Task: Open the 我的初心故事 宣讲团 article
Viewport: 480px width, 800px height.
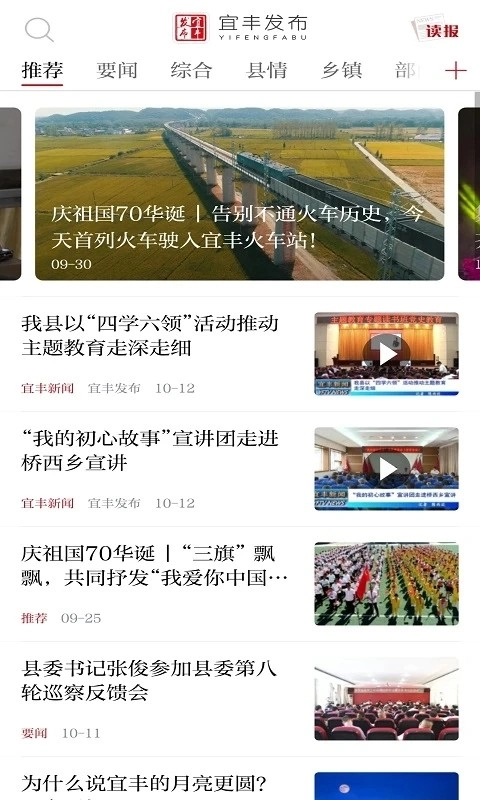Action: (150, 451)
